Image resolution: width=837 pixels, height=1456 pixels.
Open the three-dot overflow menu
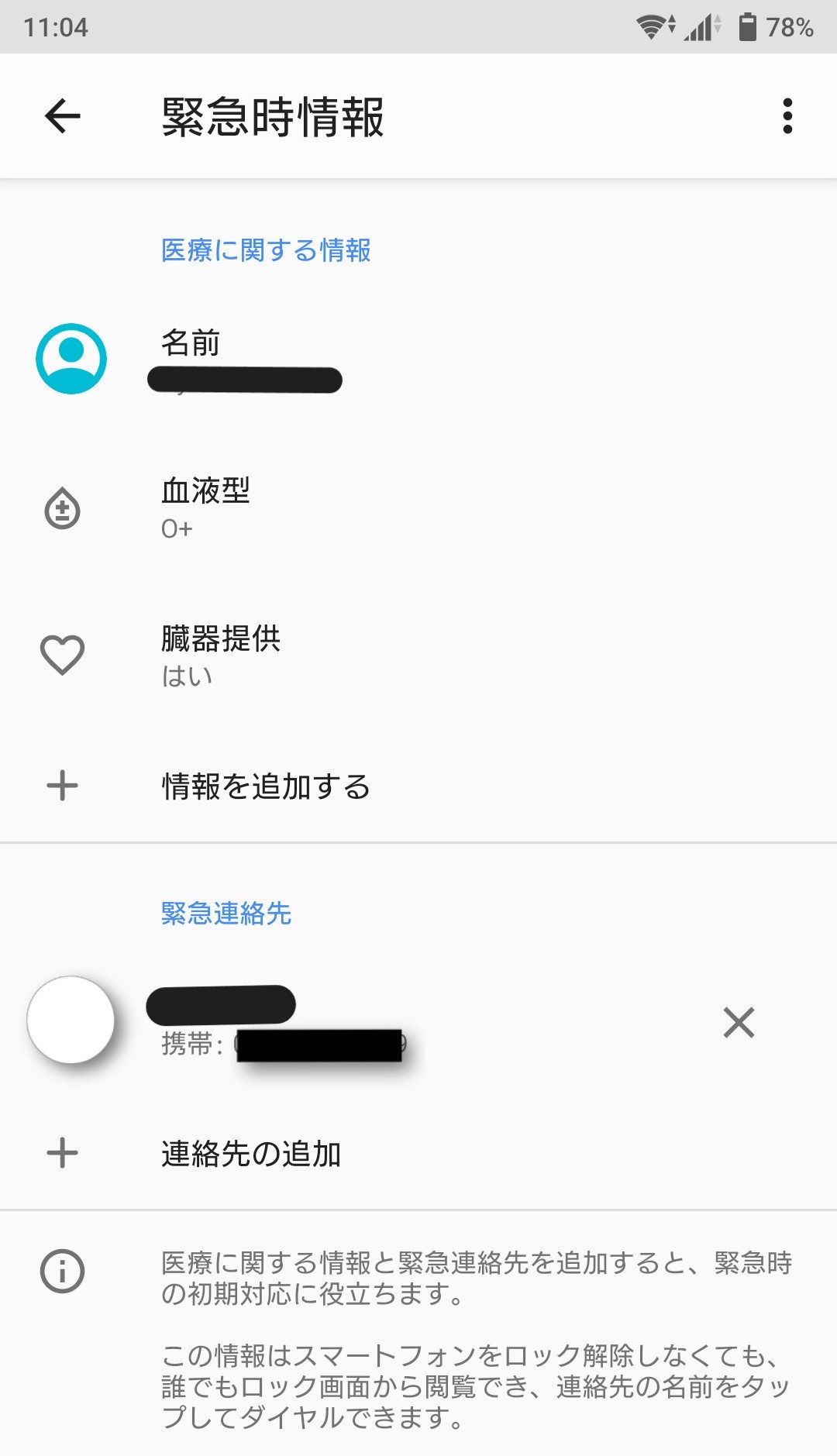(x=787, y=116)
